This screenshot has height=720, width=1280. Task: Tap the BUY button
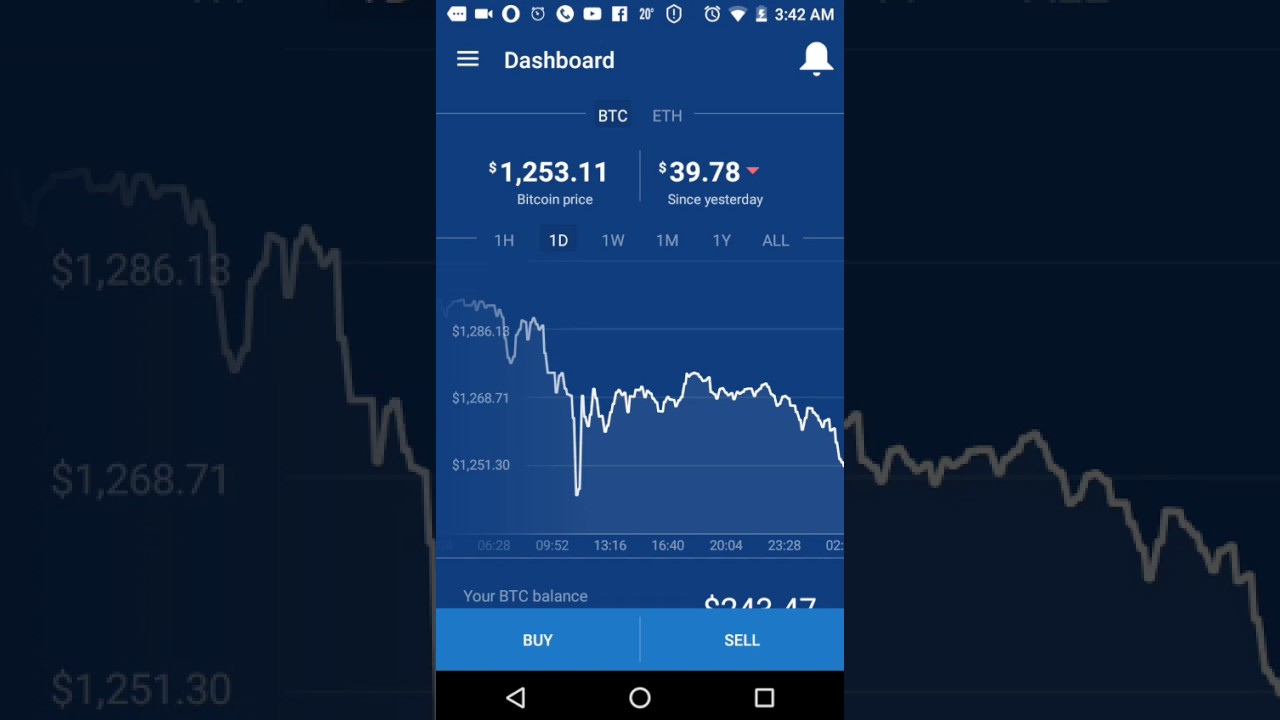(x=537, y=640)
